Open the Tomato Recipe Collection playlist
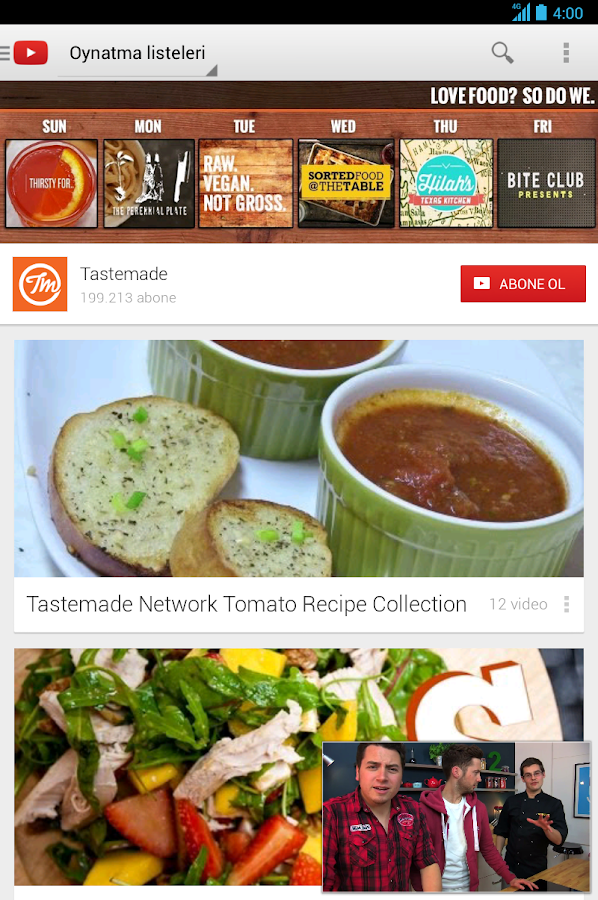The width and height of the screenshot is (598, 900). pyautogui.click(x=299, y=486)
